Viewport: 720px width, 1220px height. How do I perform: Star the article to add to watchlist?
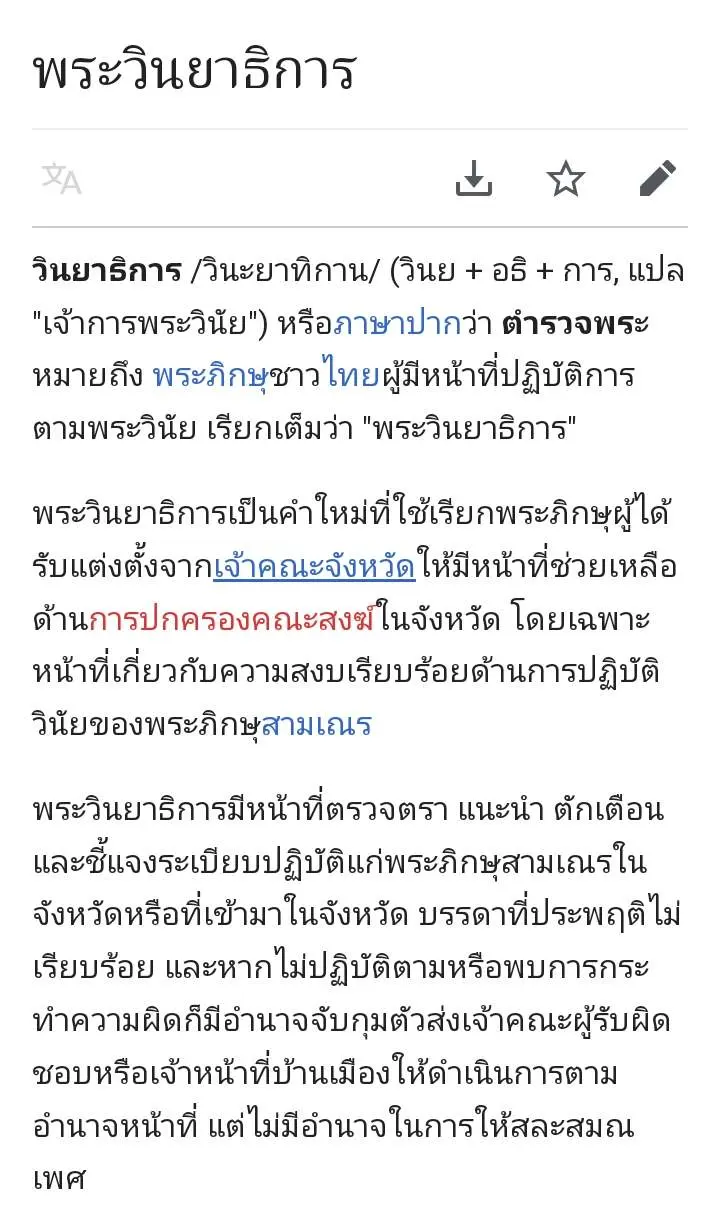pyautogui.click(x=565, y=179)
